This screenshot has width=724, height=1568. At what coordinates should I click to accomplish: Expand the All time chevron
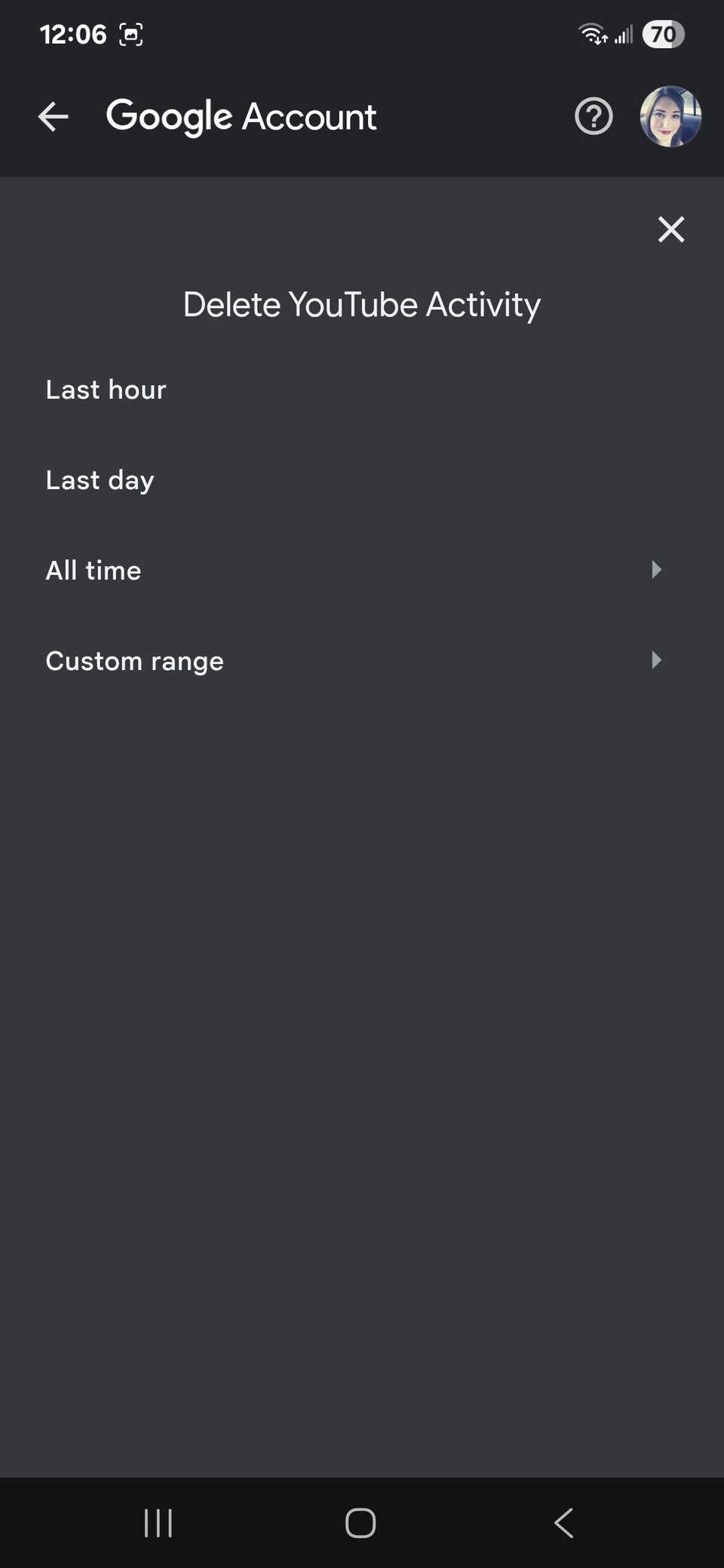point(655,570)
